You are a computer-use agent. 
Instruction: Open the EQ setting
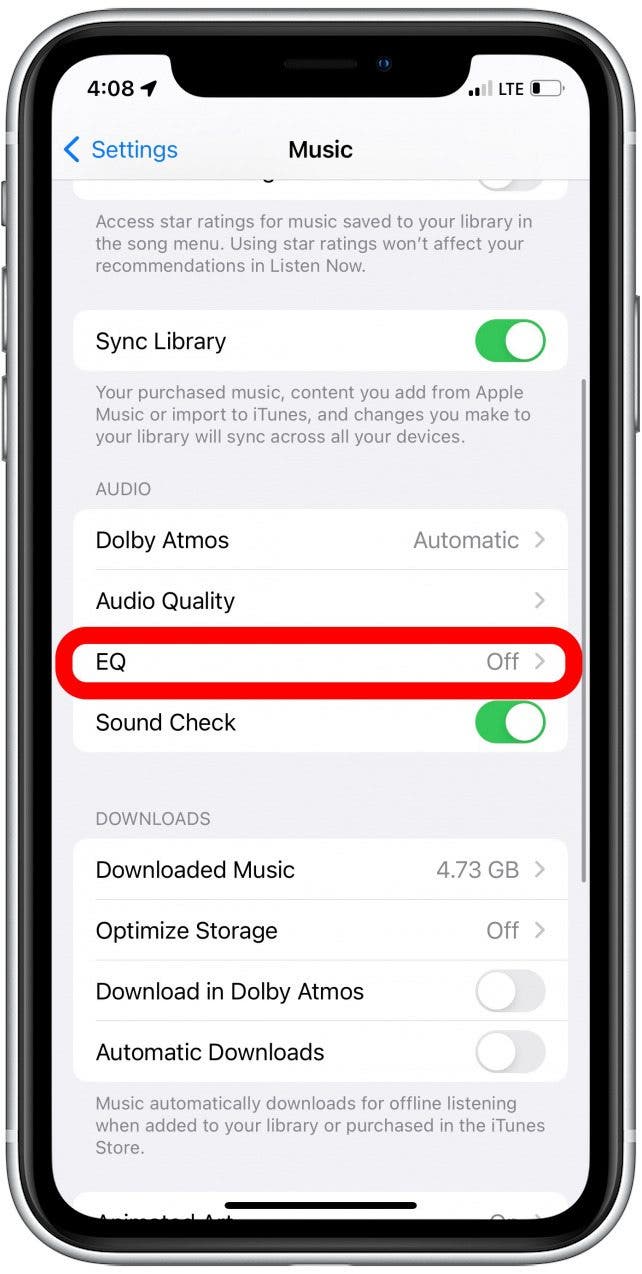click(x=320, y=662)
